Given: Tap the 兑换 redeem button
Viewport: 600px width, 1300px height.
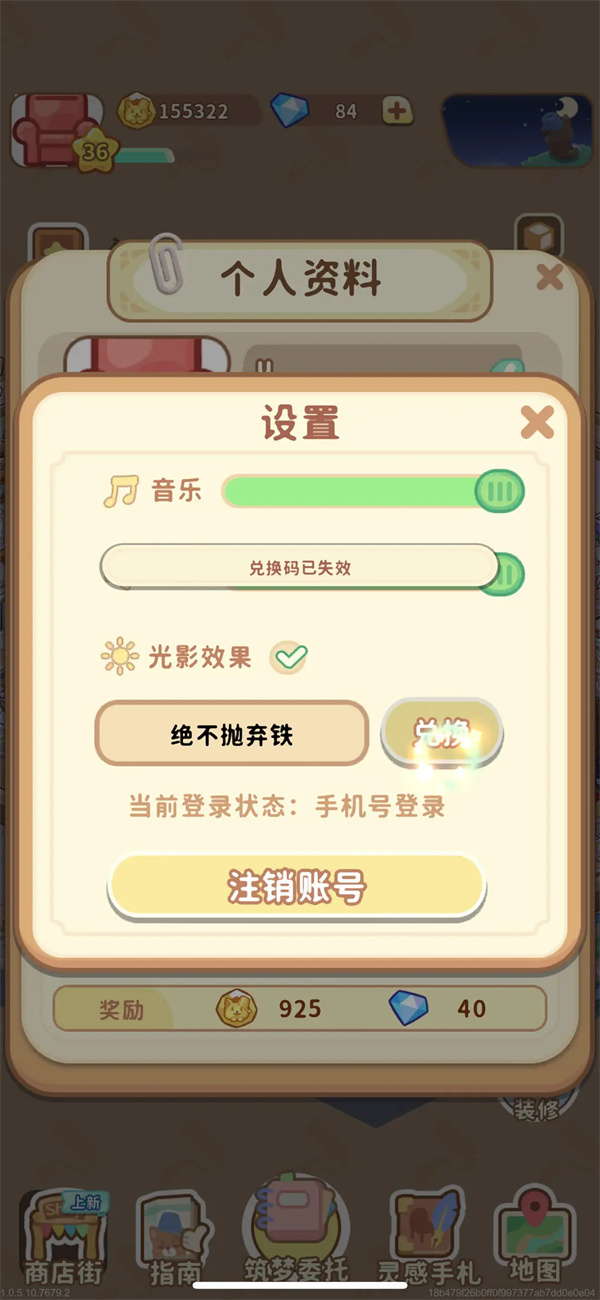Looking at the screenshot, I should pyautogui.click(x=442, y=734).
